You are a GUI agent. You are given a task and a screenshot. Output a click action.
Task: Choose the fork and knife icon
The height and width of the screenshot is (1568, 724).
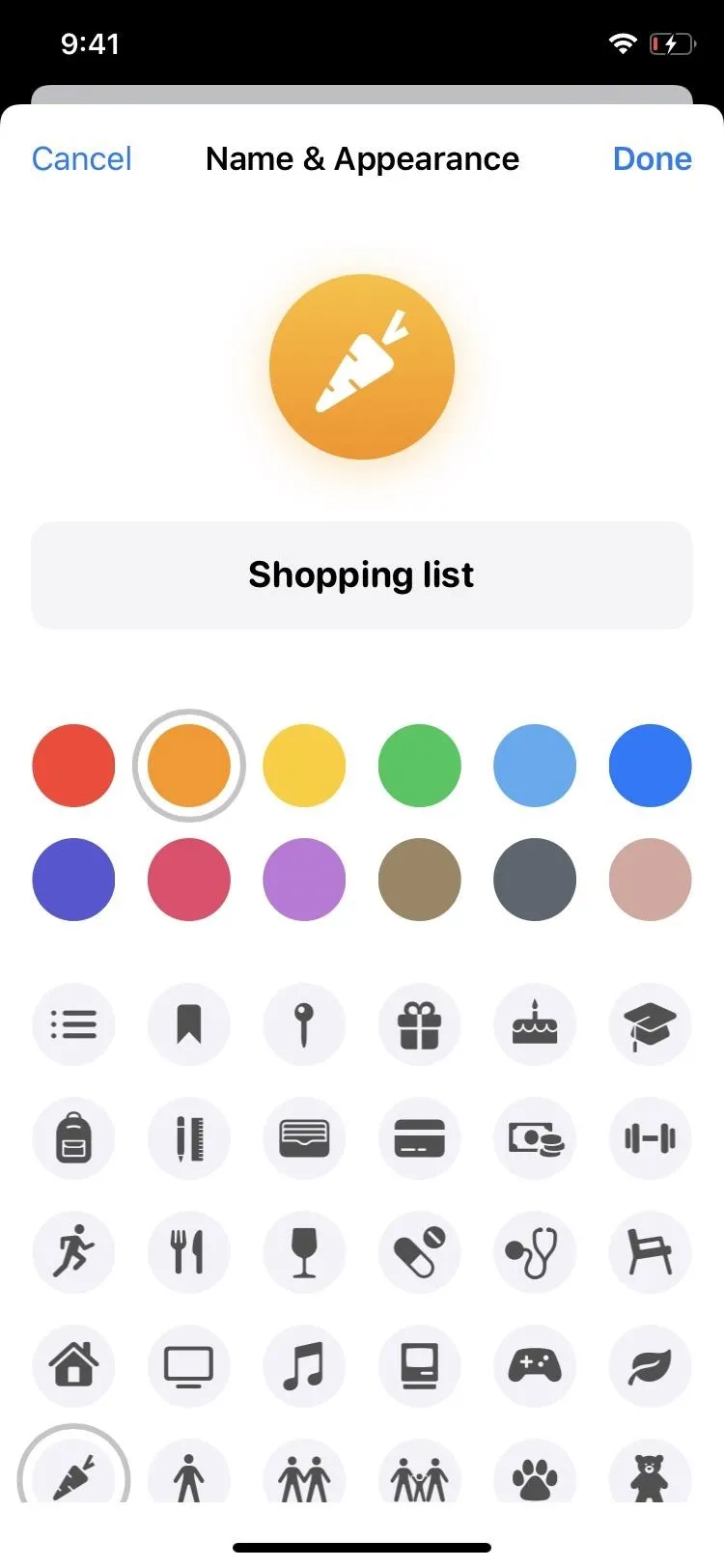tap(189, 1252)
